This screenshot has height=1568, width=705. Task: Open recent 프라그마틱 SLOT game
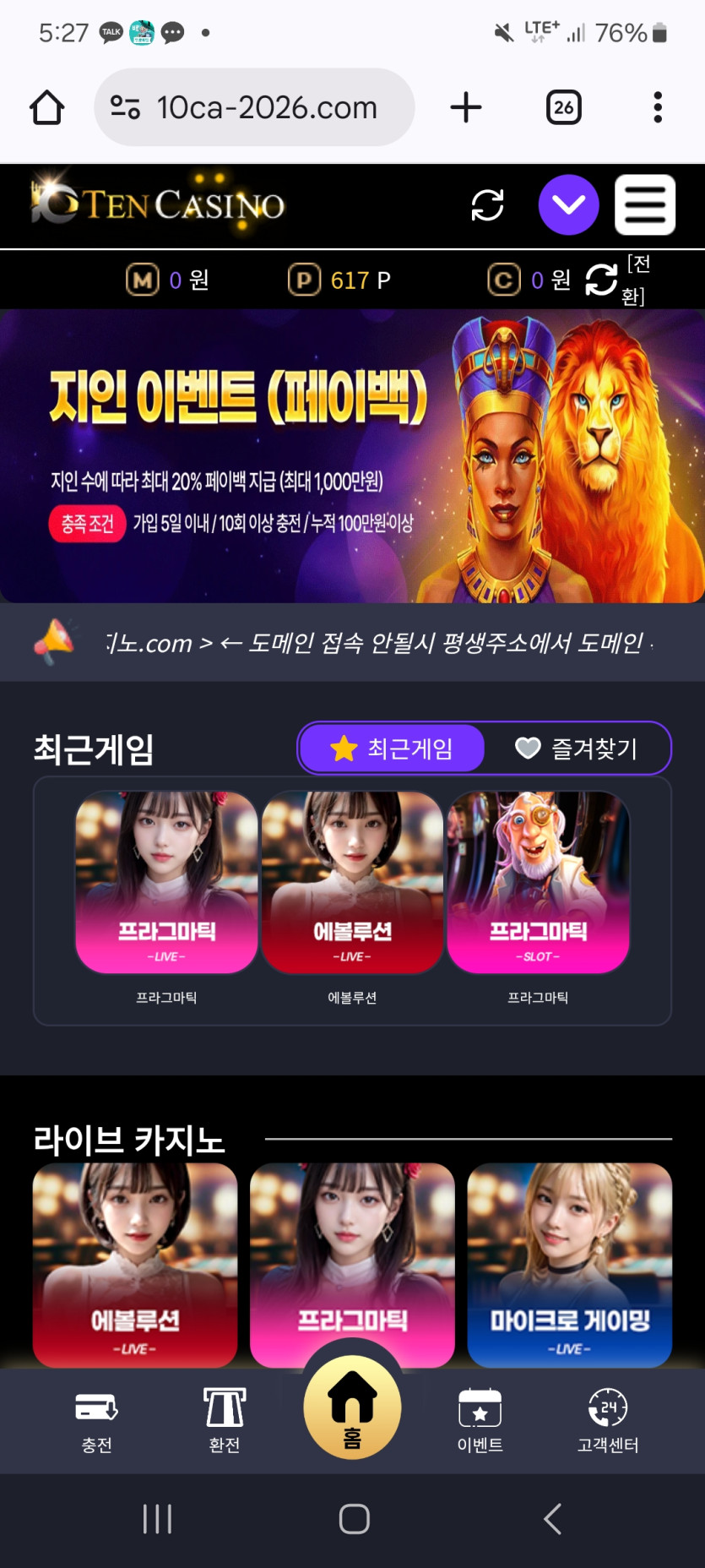[538, 881]
